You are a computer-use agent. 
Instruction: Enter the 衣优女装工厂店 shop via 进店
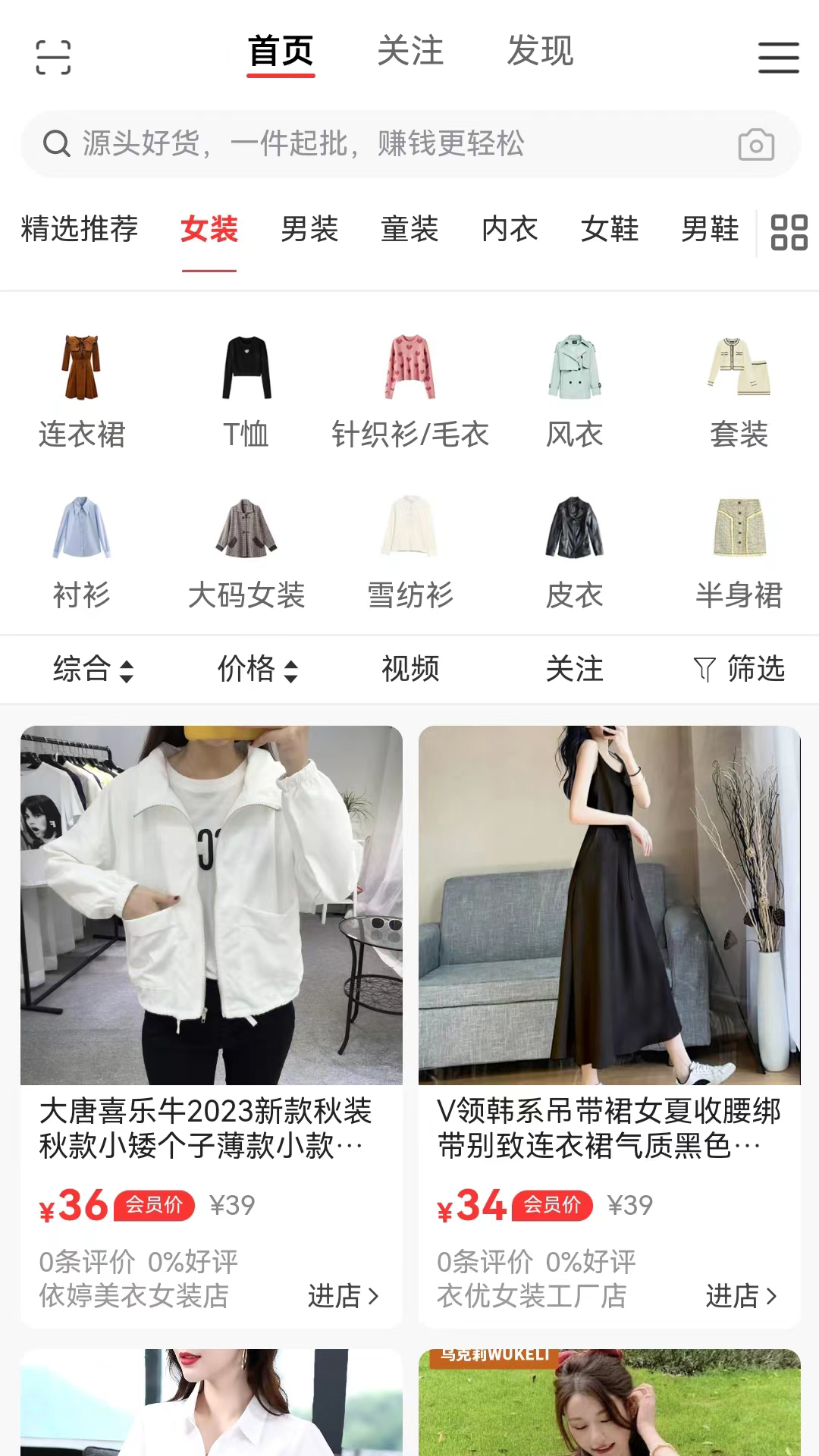coord(741,1296)
